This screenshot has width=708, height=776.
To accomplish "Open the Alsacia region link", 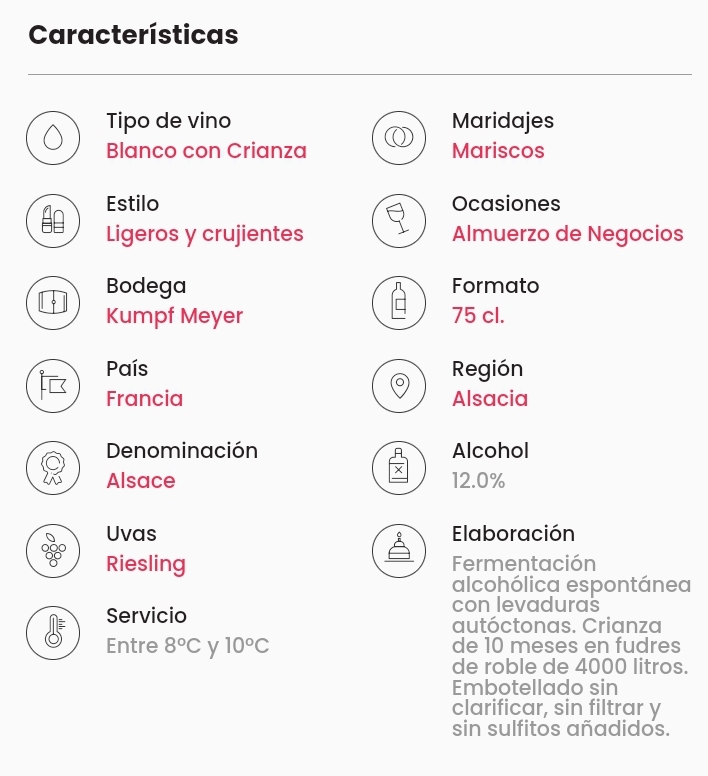I will (489, 399).
